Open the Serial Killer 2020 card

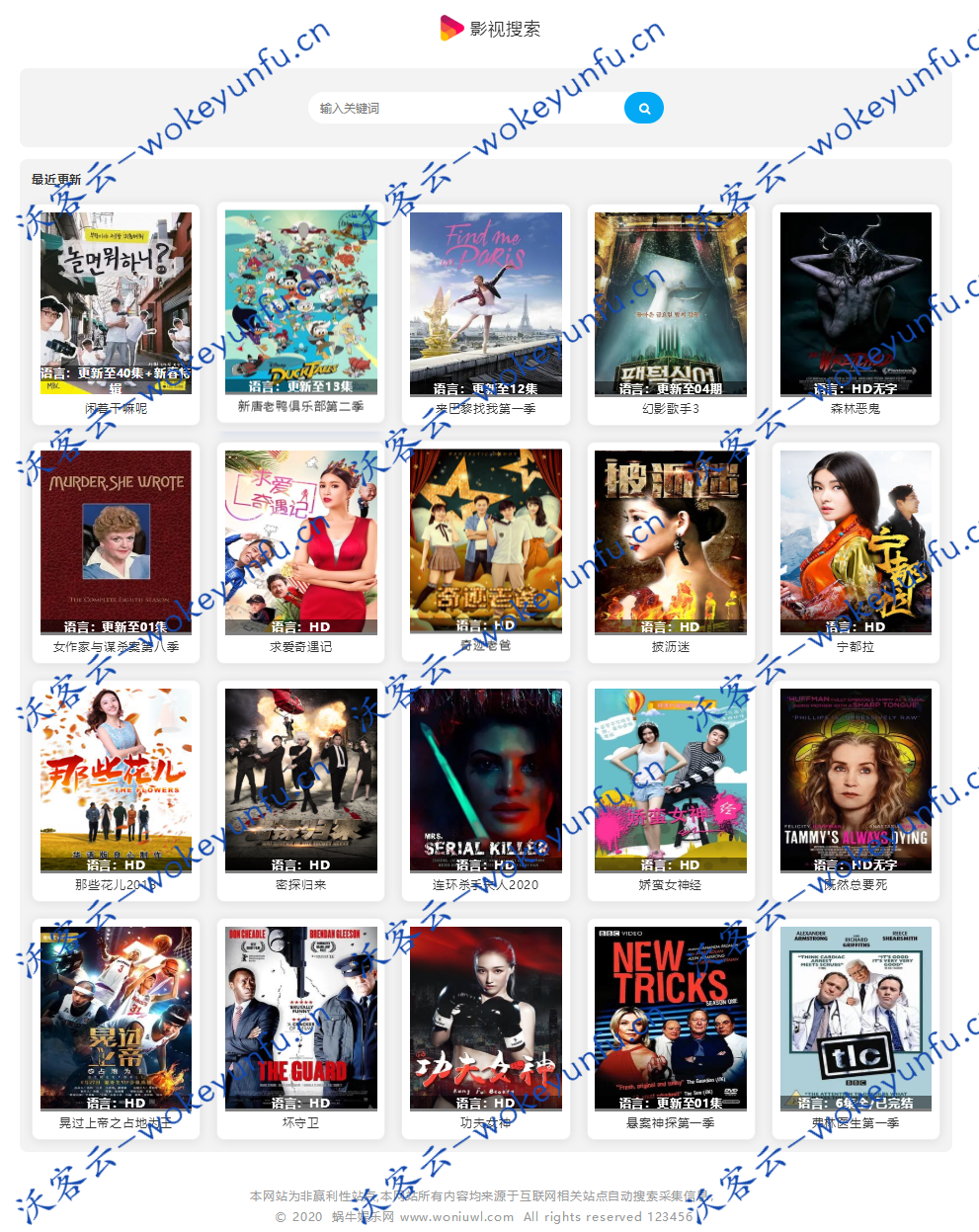click(485, 780)
